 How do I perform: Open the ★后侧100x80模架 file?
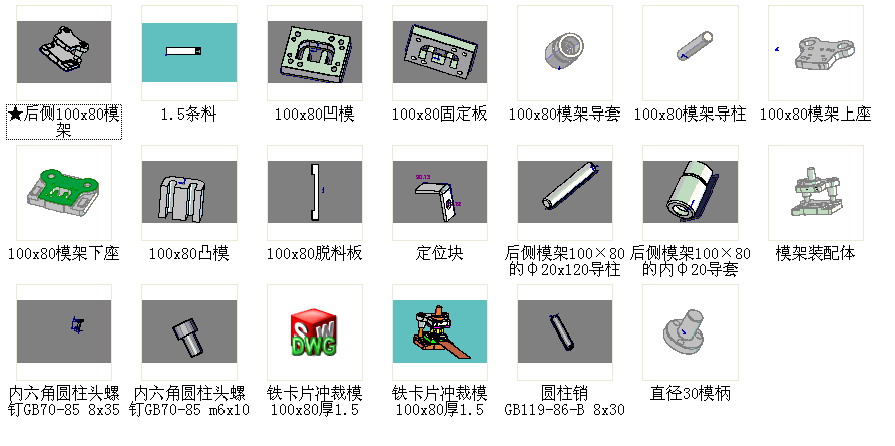tap(63, 52)
